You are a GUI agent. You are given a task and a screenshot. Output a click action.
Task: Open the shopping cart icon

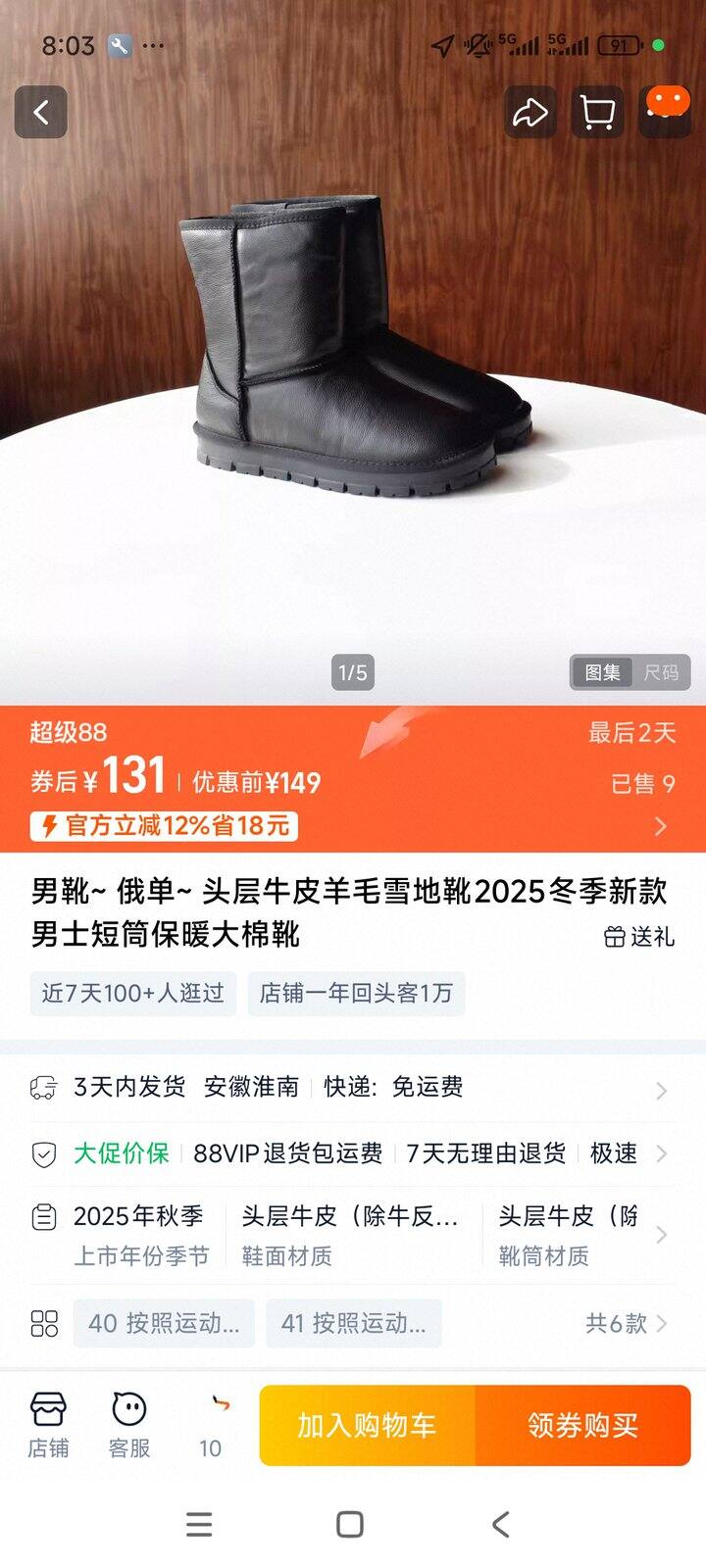tap(597, 113)
